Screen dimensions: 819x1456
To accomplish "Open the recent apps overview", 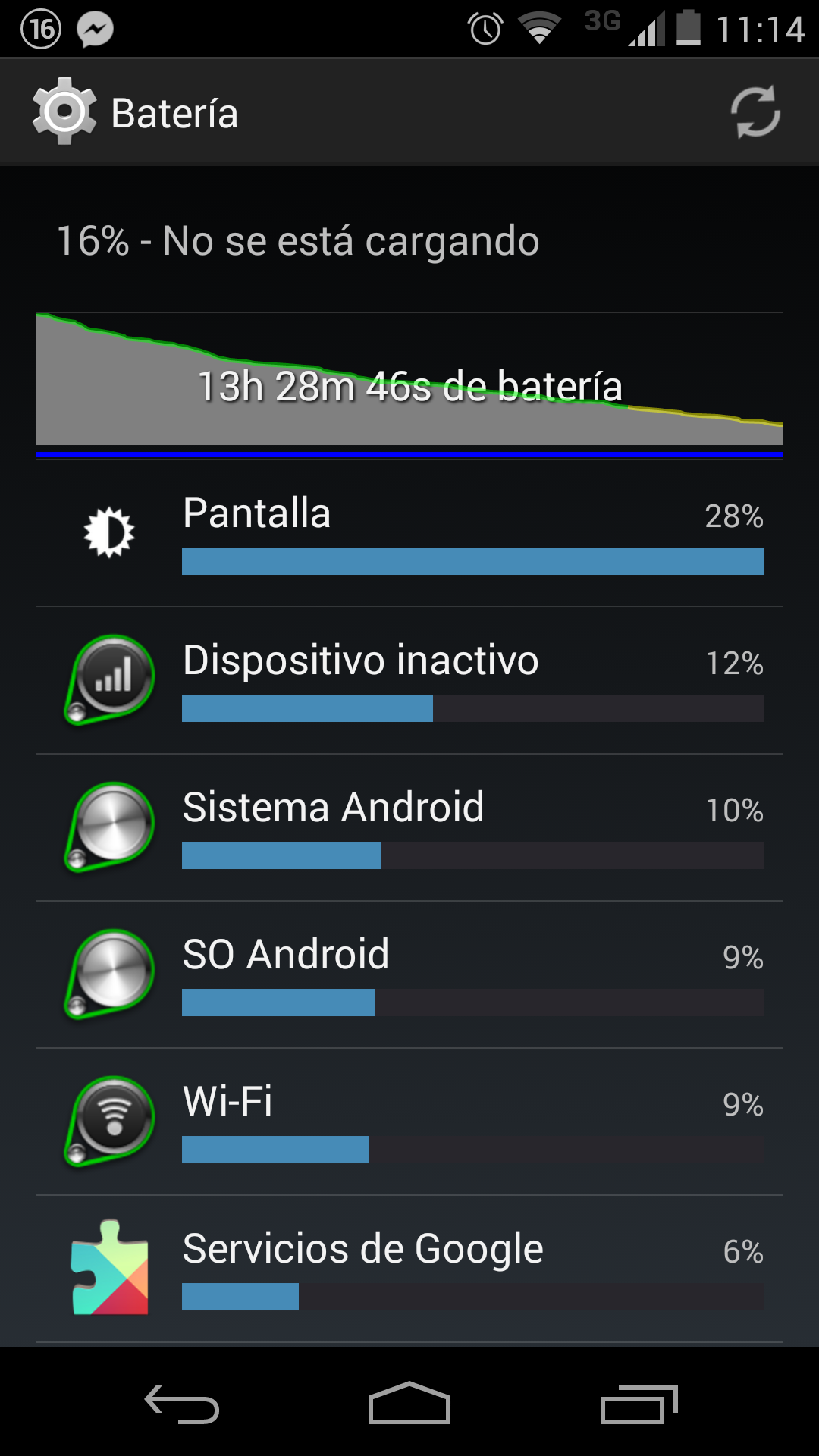I will tap(639, 1403).
